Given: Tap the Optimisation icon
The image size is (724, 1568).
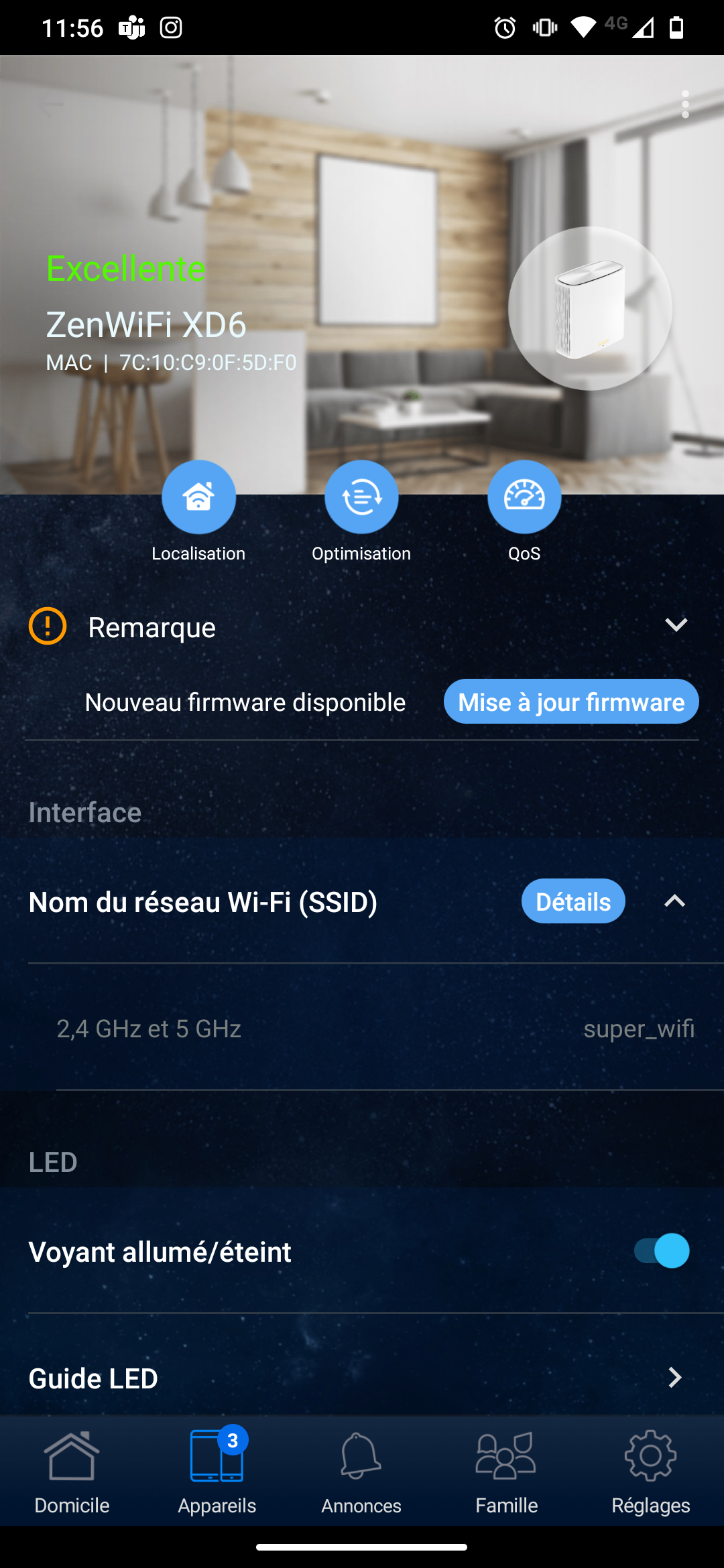Looking at the screenshot, I should 361,497.
